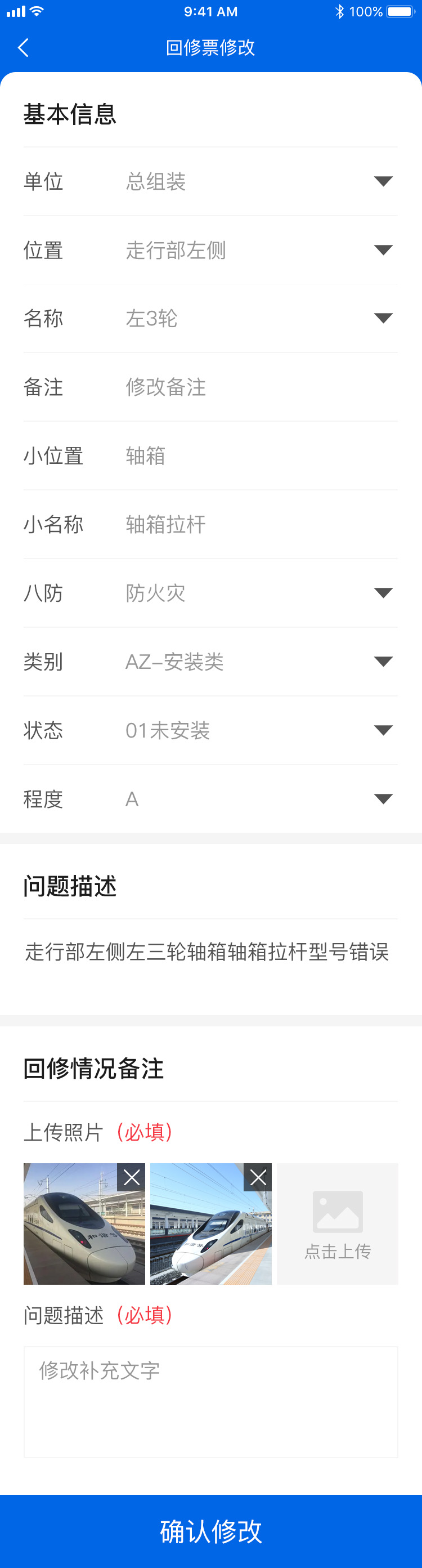Tap 确认修改 button
The width and height of the screenshot is (422, 1568).
coord(210,1531)
